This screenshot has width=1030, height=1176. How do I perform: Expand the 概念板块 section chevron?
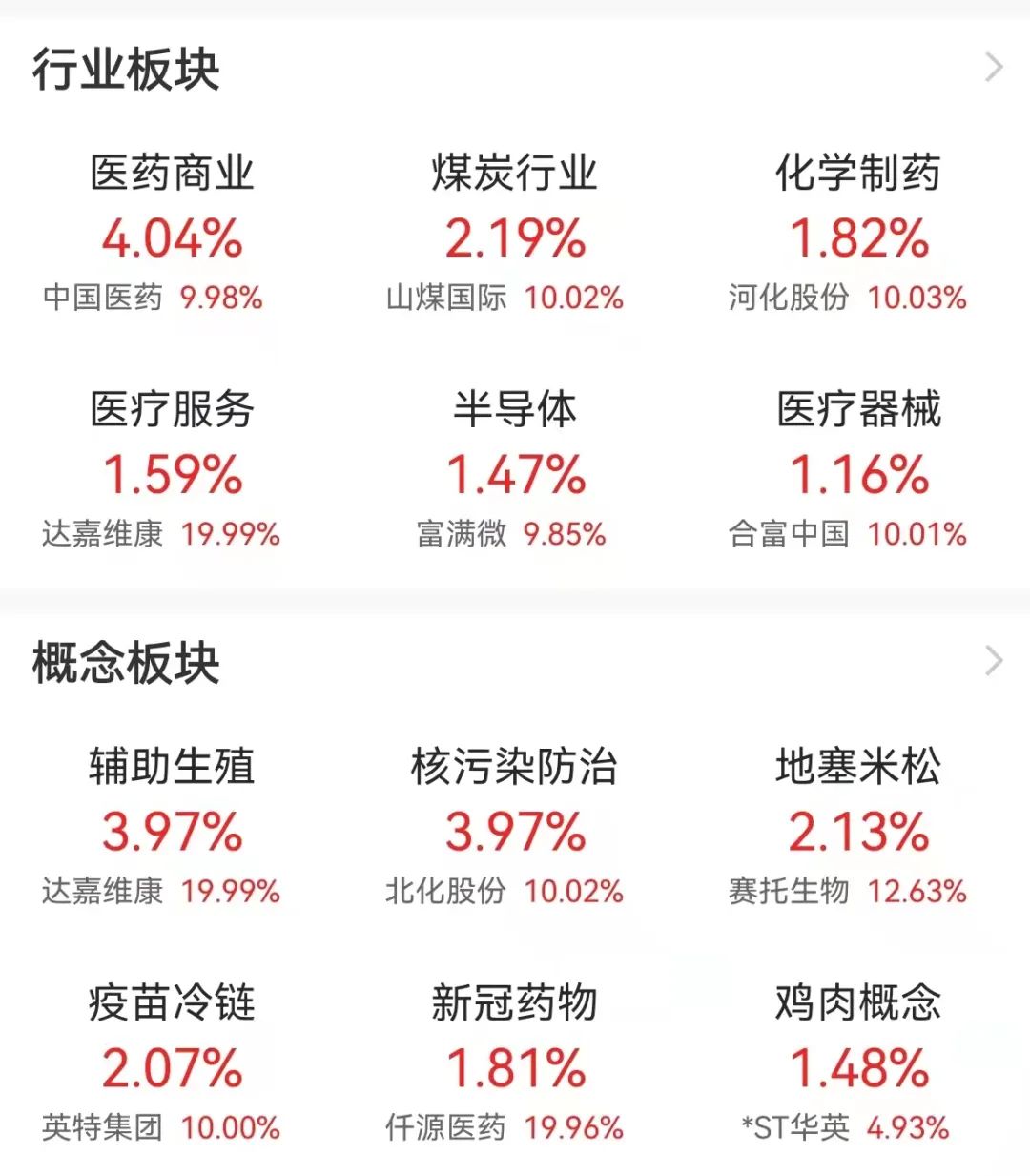pyautogui.click(x=994, y=660)
